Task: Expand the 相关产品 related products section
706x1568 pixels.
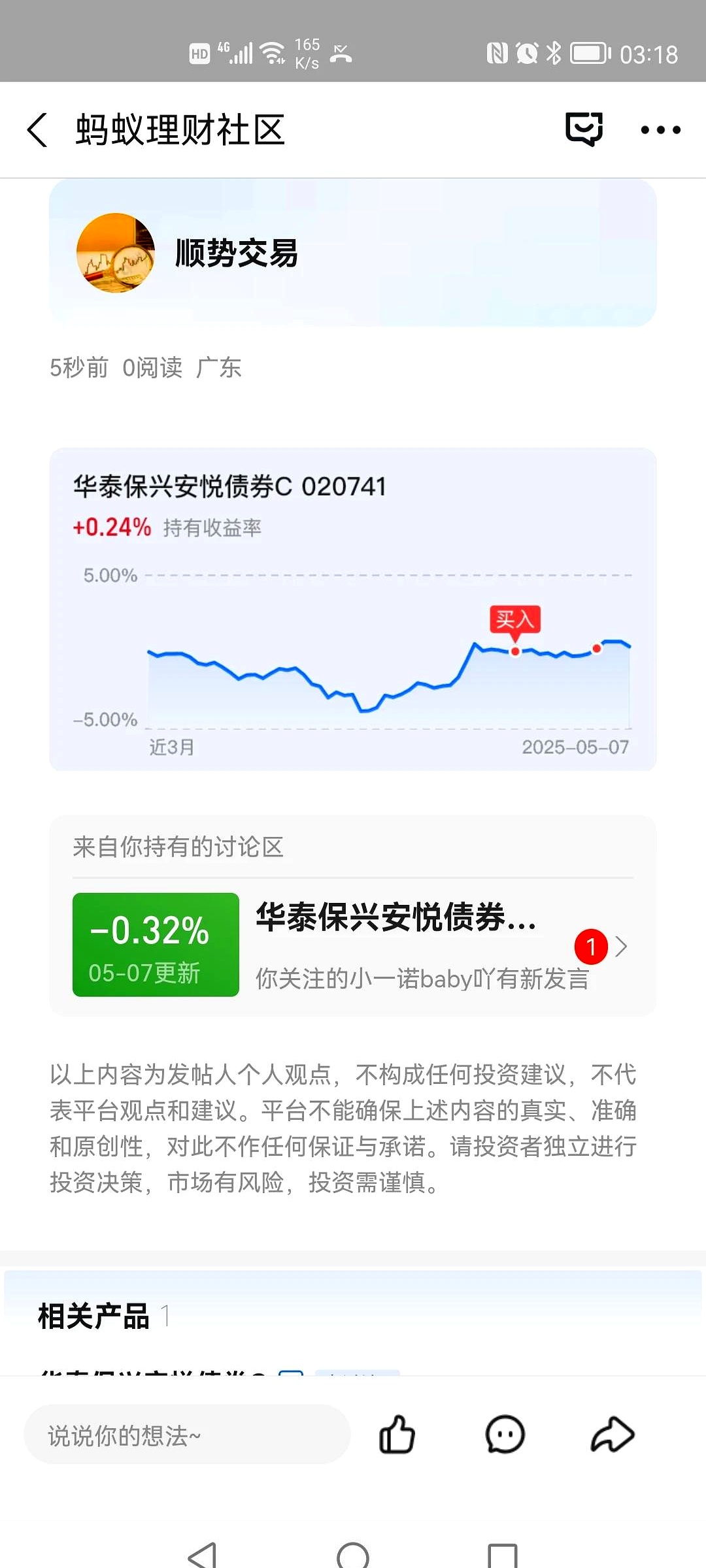Action: 97,1317
